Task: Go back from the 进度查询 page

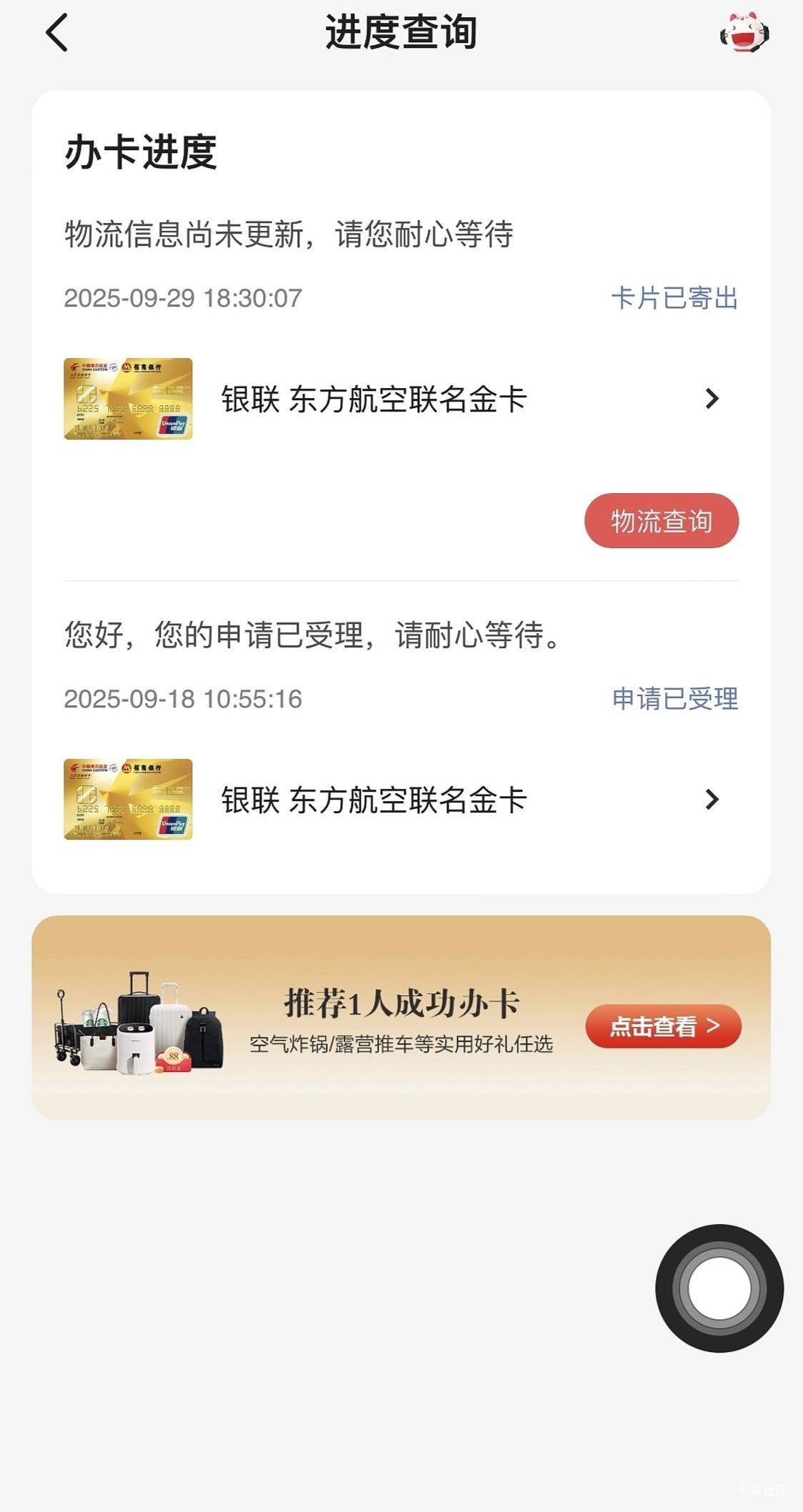Action: (56, 33)
